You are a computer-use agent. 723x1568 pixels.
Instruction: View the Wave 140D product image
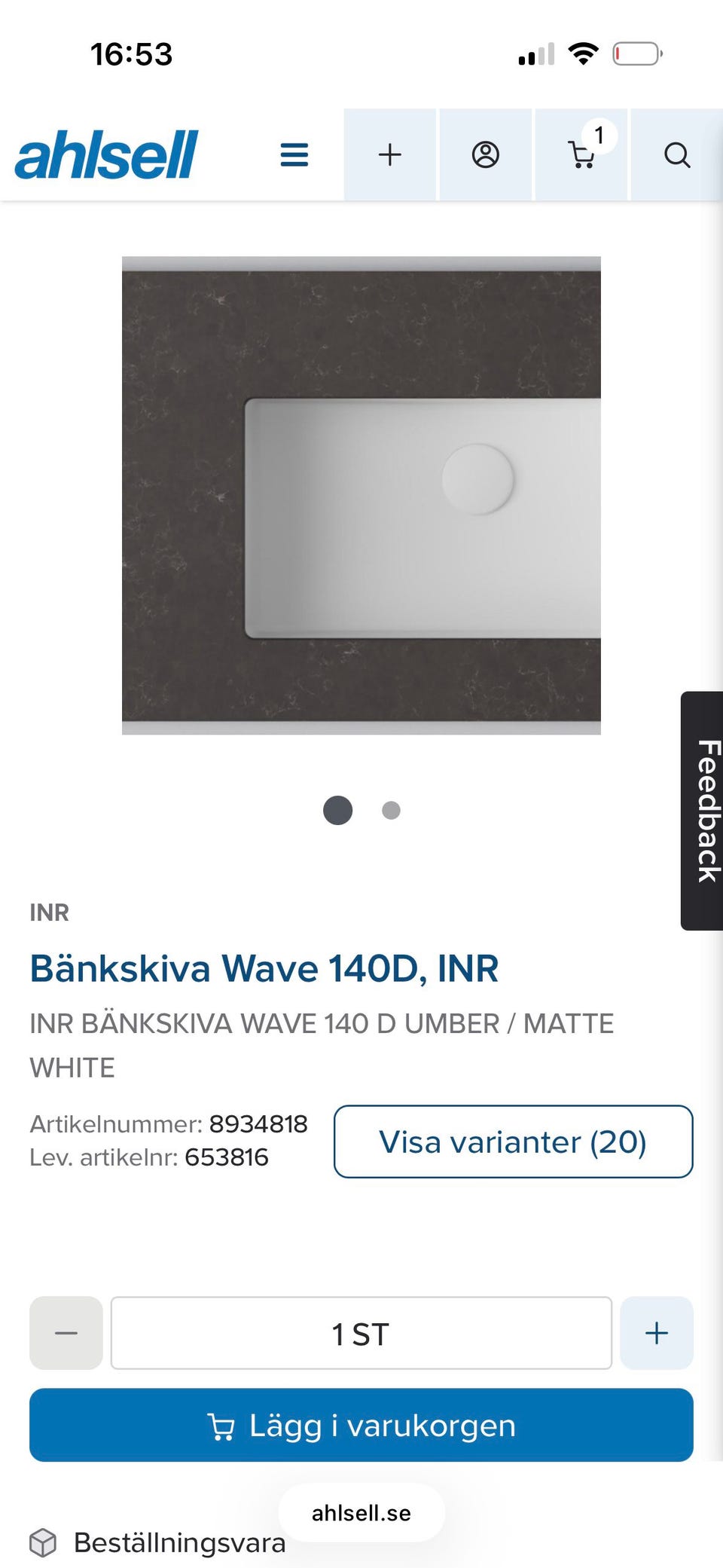pos(361,495)
